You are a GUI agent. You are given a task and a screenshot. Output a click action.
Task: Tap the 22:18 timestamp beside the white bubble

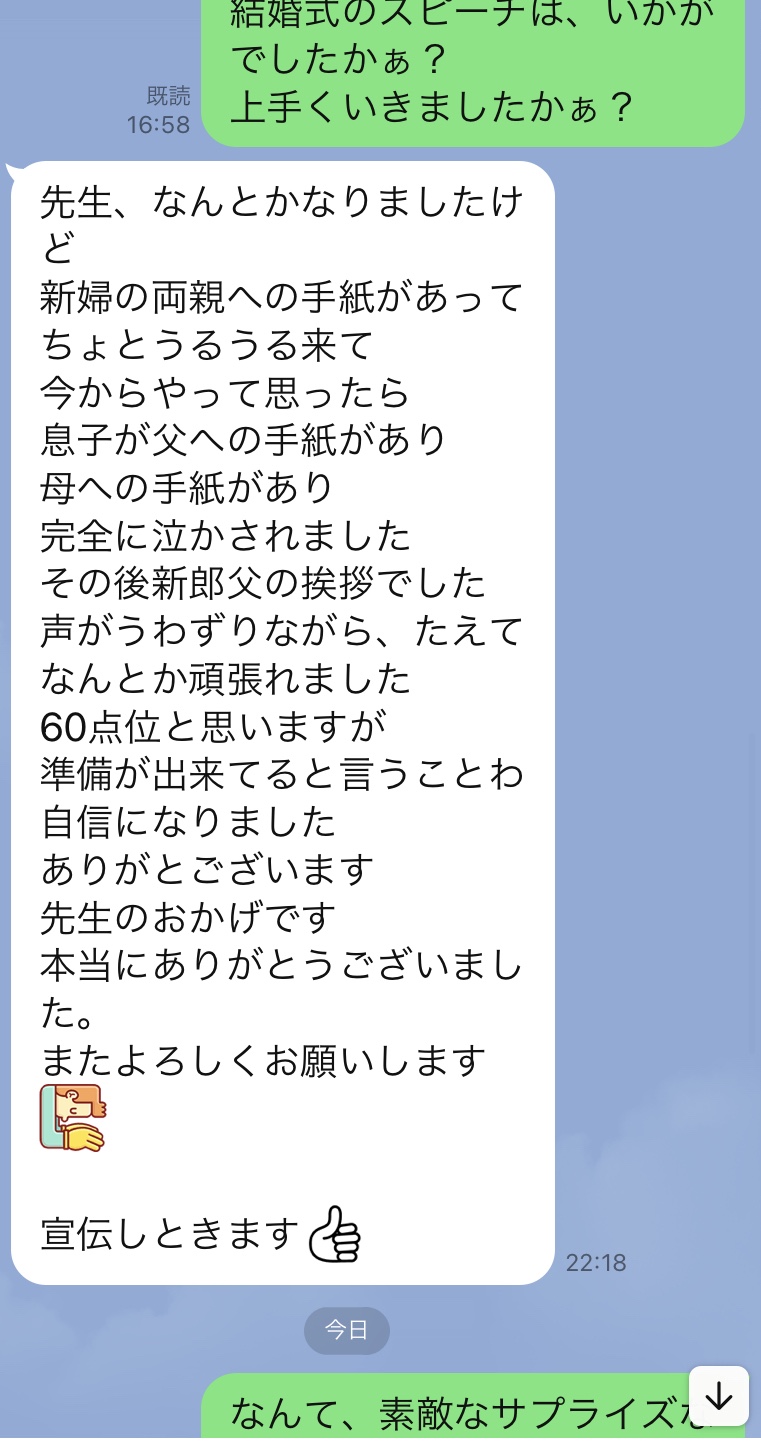tap(596, 1262)
